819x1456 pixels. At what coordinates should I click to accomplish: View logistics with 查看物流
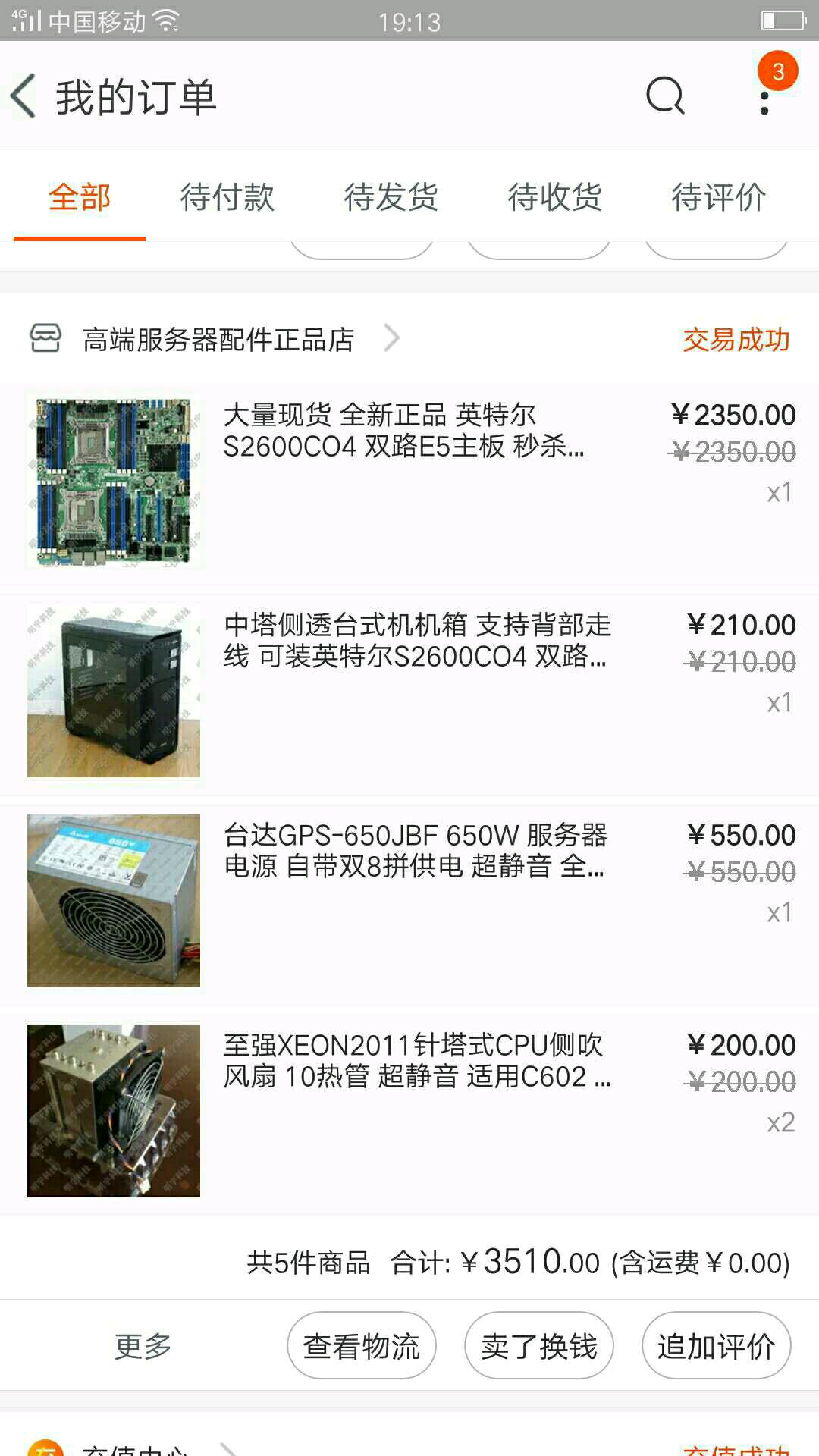pyautogui.click(x=362, y=1346)
